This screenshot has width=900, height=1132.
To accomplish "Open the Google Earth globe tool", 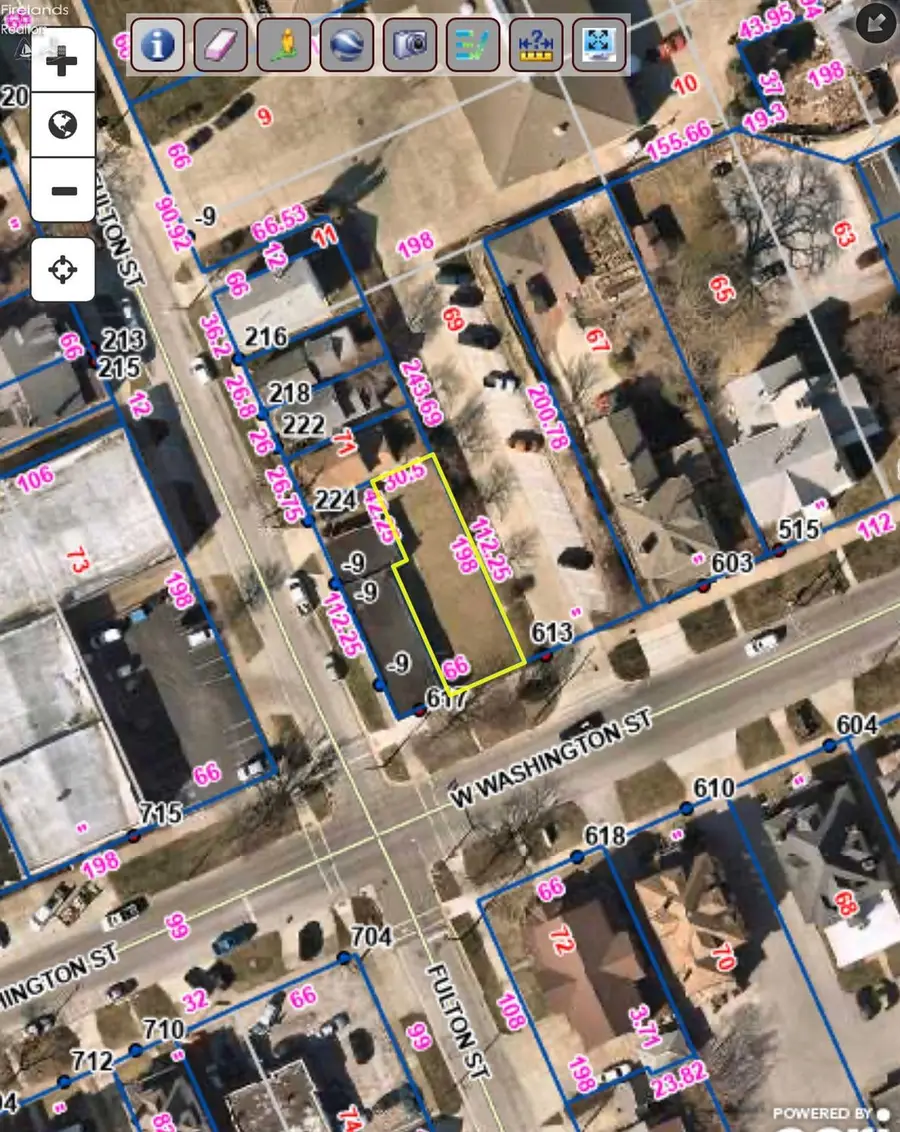I will pos(347,44).
